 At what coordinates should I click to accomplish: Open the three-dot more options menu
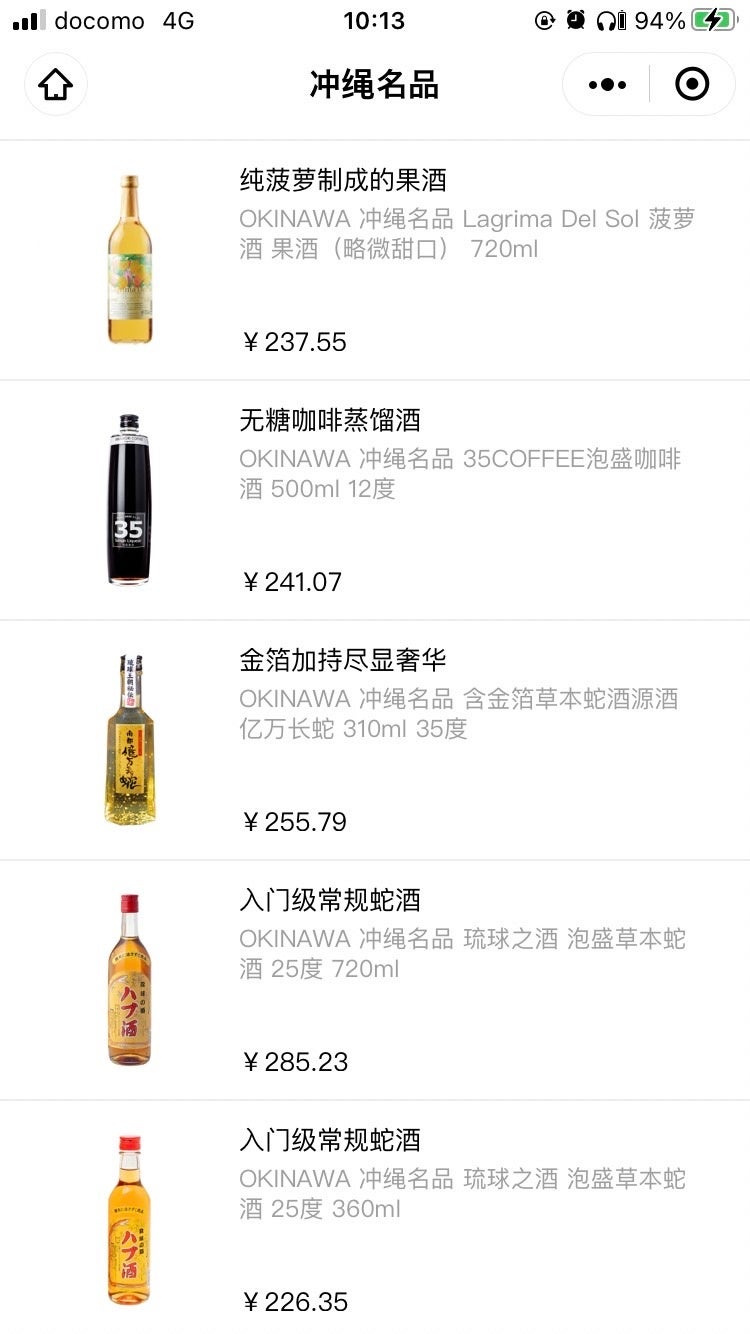pyautogui.click(x=607, y=85)
